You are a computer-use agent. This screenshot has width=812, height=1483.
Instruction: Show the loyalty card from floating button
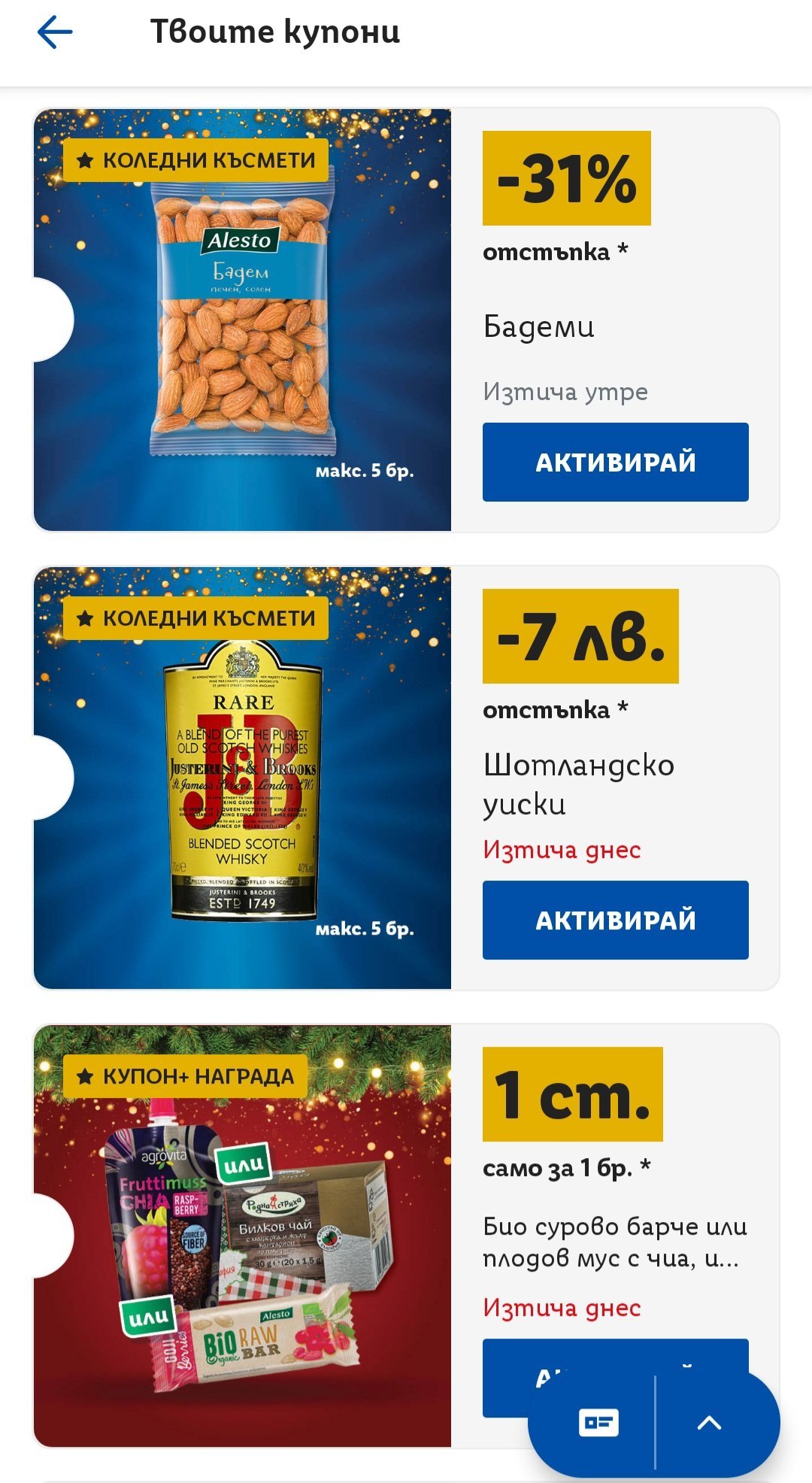click(x=598, y=1422)
